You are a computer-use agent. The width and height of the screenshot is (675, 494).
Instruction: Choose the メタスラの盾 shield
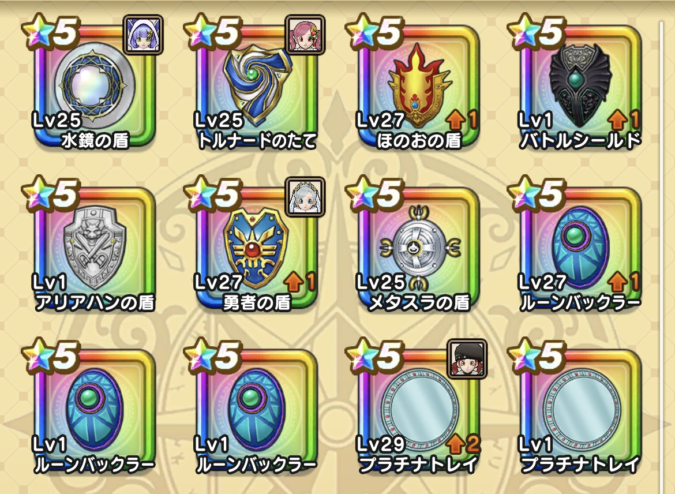click(x=415, y=246)
